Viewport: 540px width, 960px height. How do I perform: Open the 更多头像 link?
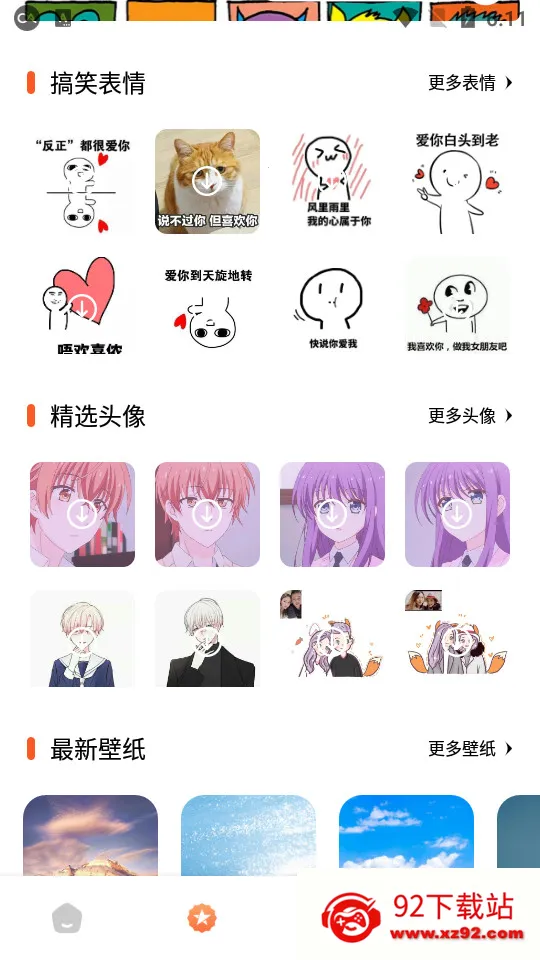[x=470, y=416]
